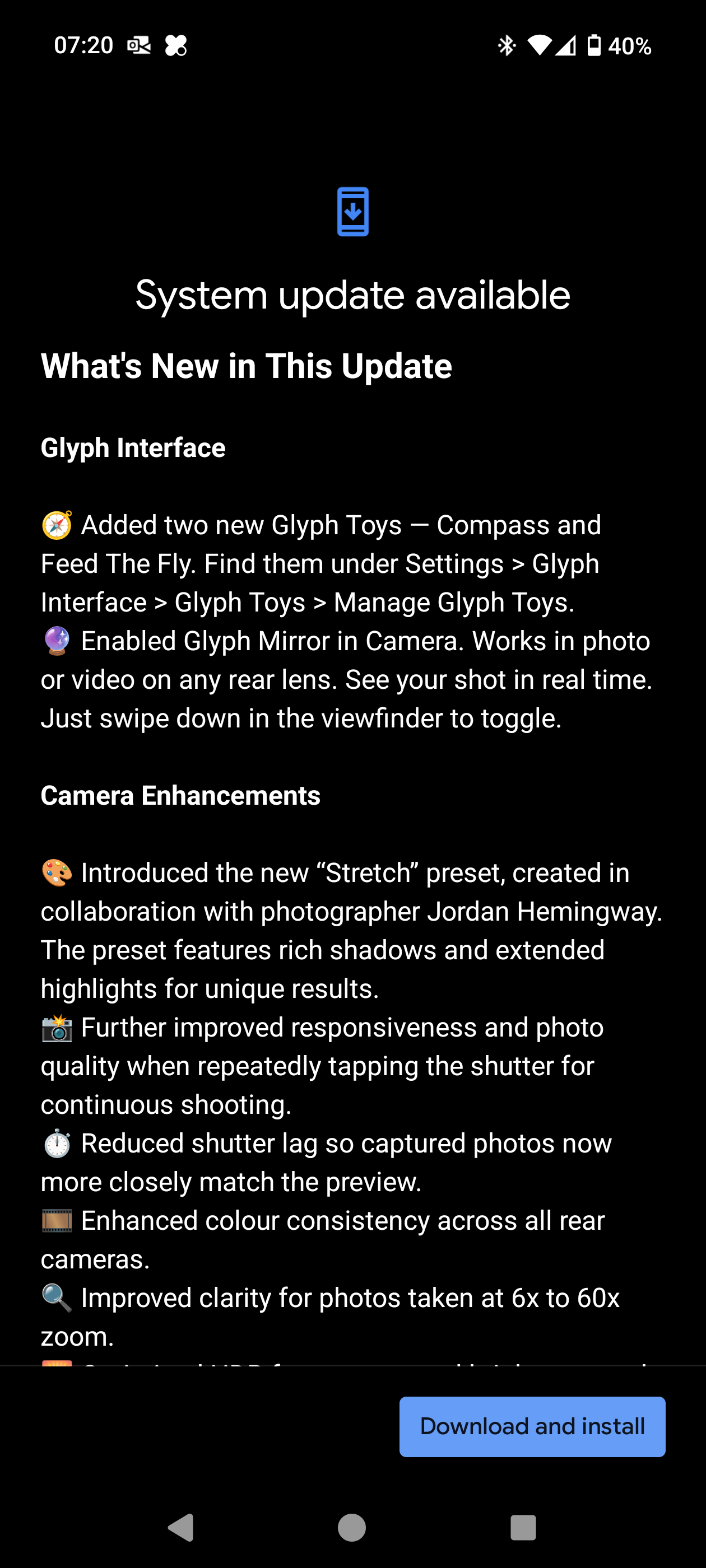Open the recent apps overview
The image size is (706, 1568).
(x=523, y=1527)
